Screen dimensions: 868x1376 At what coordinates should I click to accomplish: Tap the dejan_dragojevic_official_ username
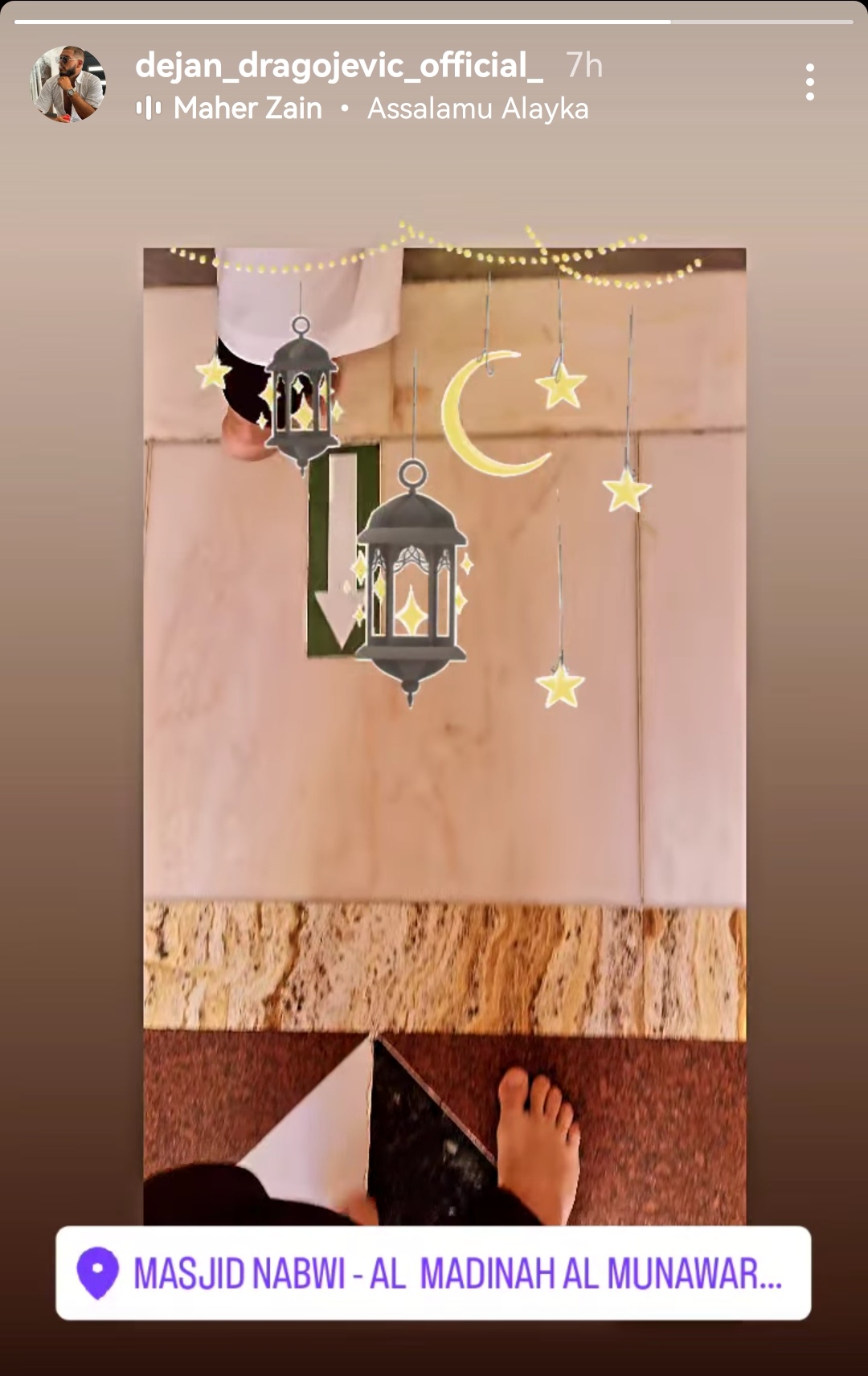[338, 65]
